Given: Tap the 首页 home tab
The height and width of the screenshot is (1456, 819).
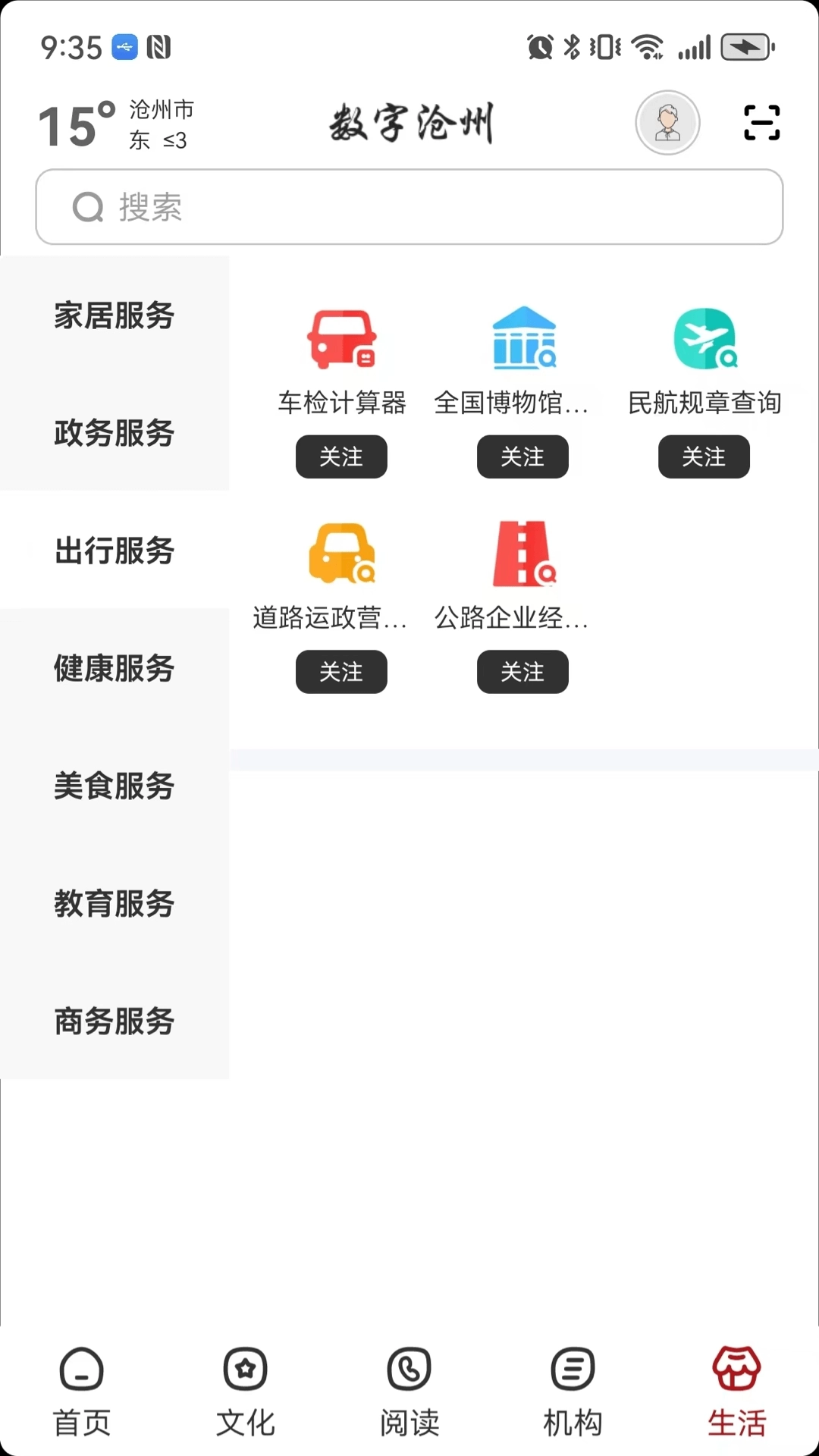Looking at the screenshot, I should (x=81, y=1390).
